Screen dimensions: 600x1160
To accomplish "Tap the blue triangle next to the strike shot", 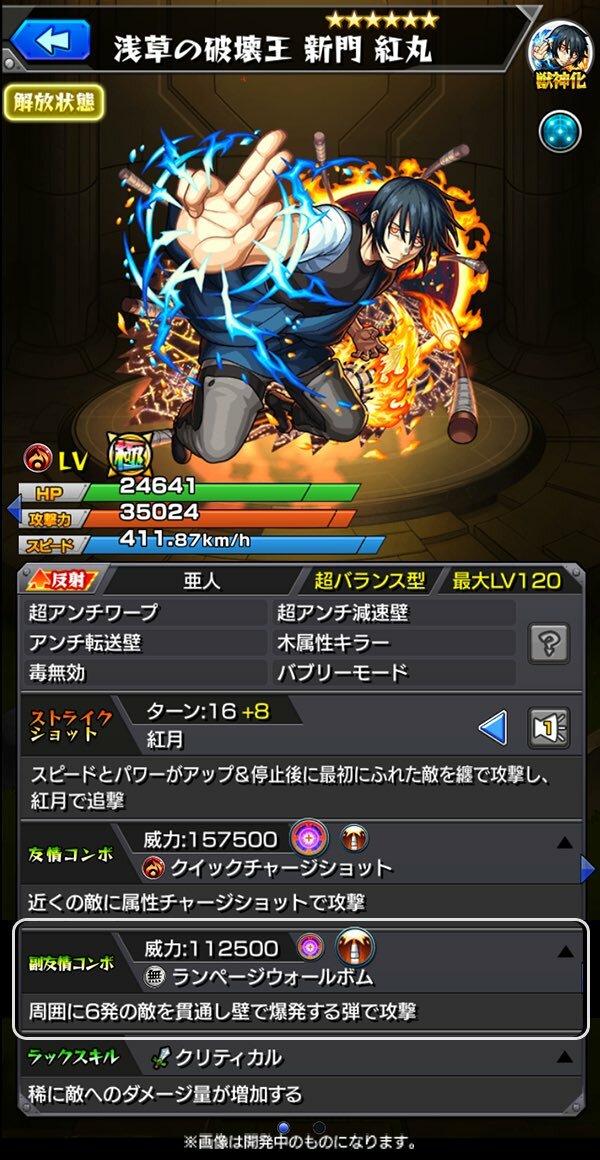I will point(493,727).
